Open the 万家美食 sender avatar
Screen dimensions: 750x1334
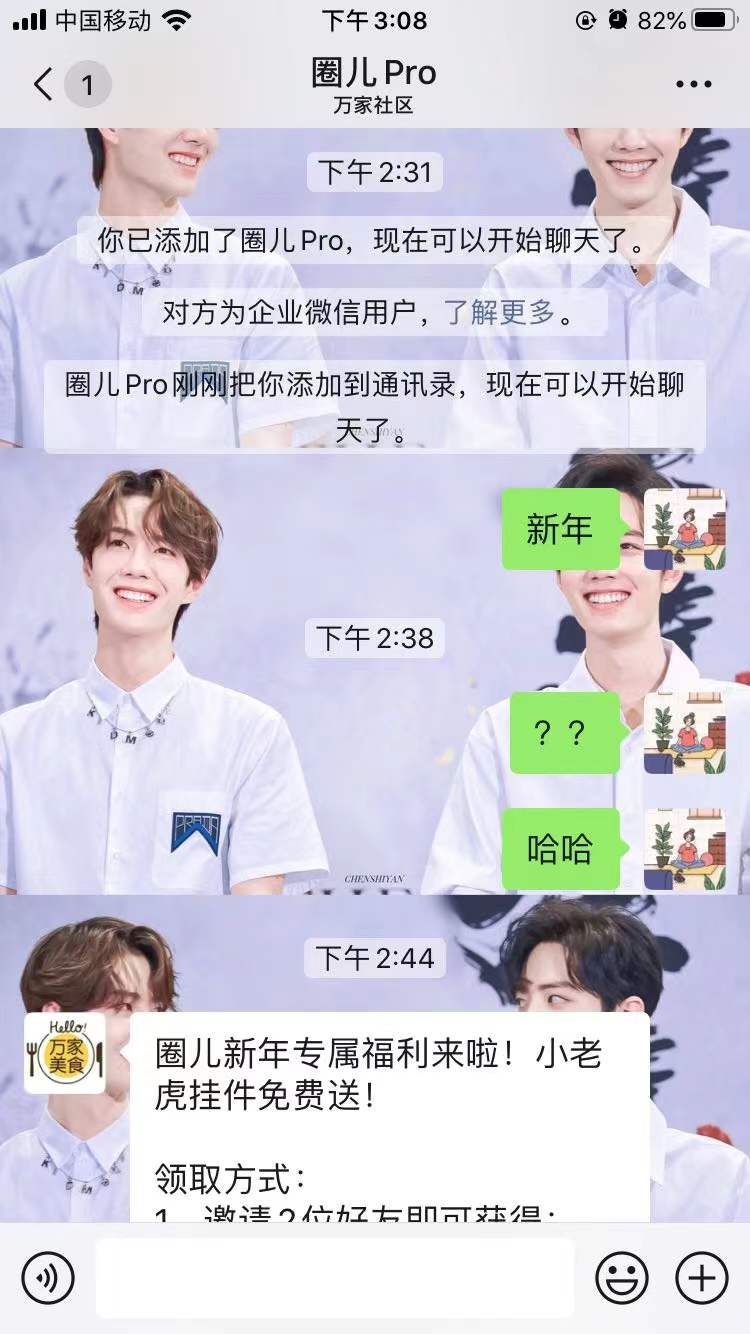coord(64,1053)
